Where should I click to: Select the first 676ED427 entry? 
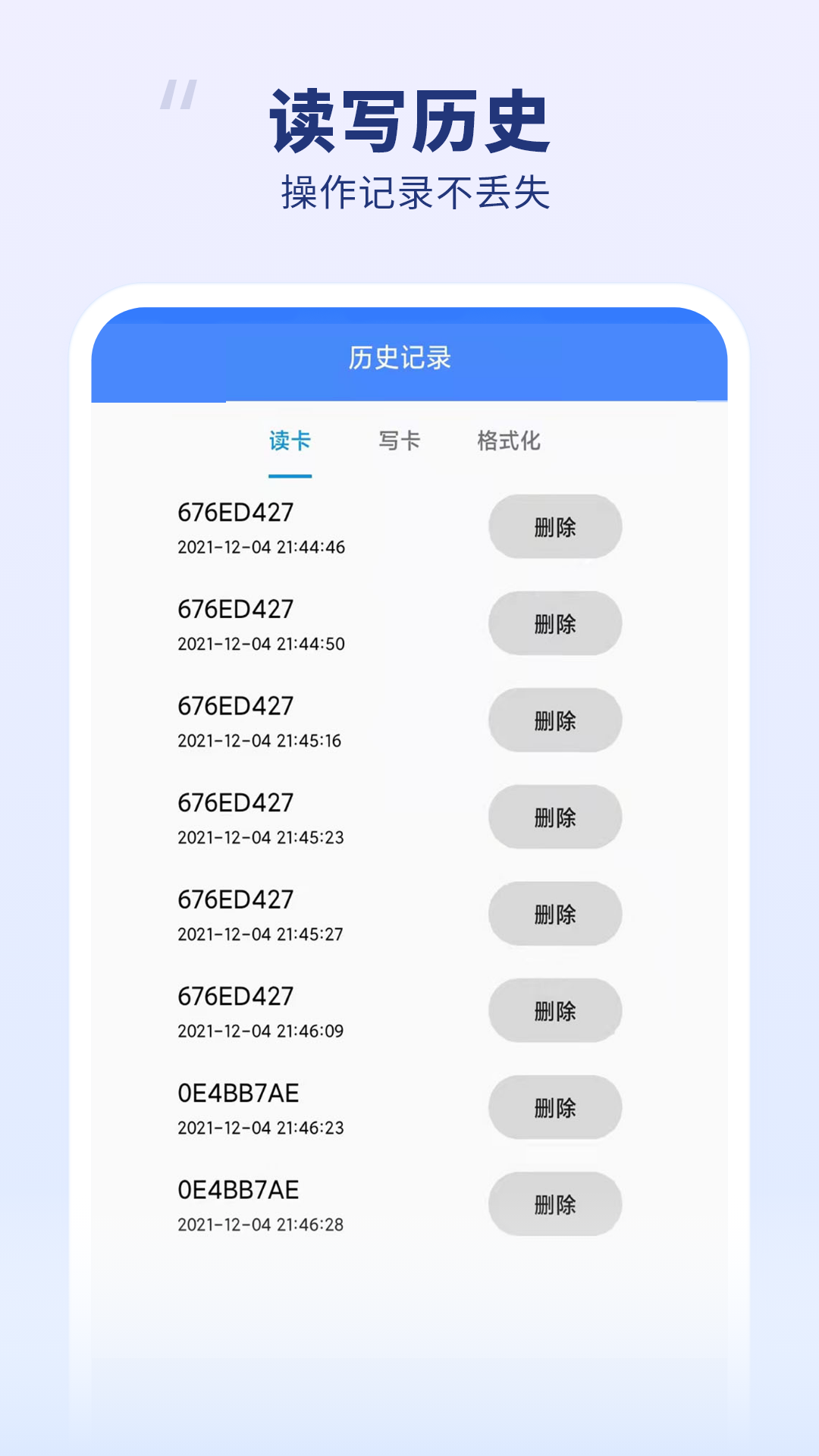[235, 510]
